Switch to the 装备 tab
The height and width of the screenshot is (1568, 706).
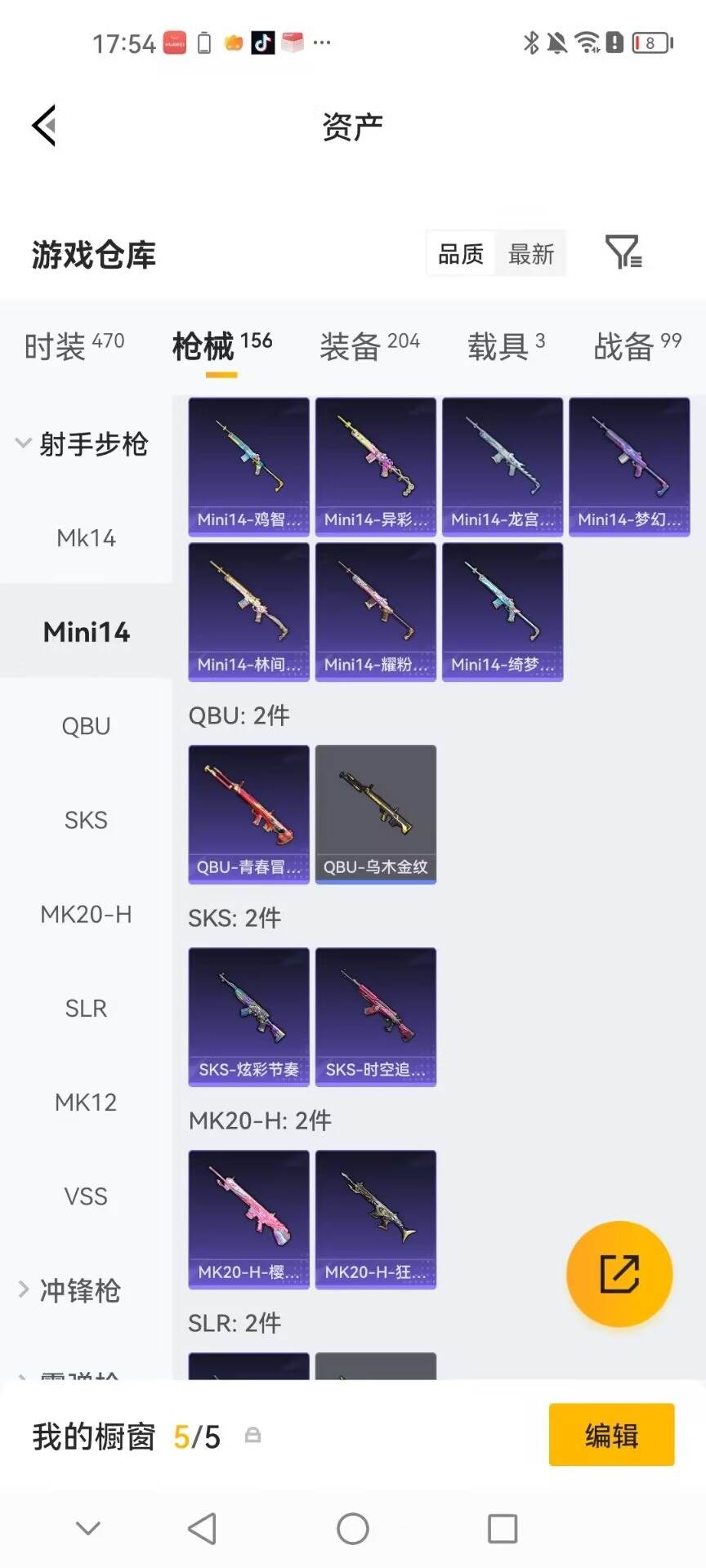click(369, 346)
